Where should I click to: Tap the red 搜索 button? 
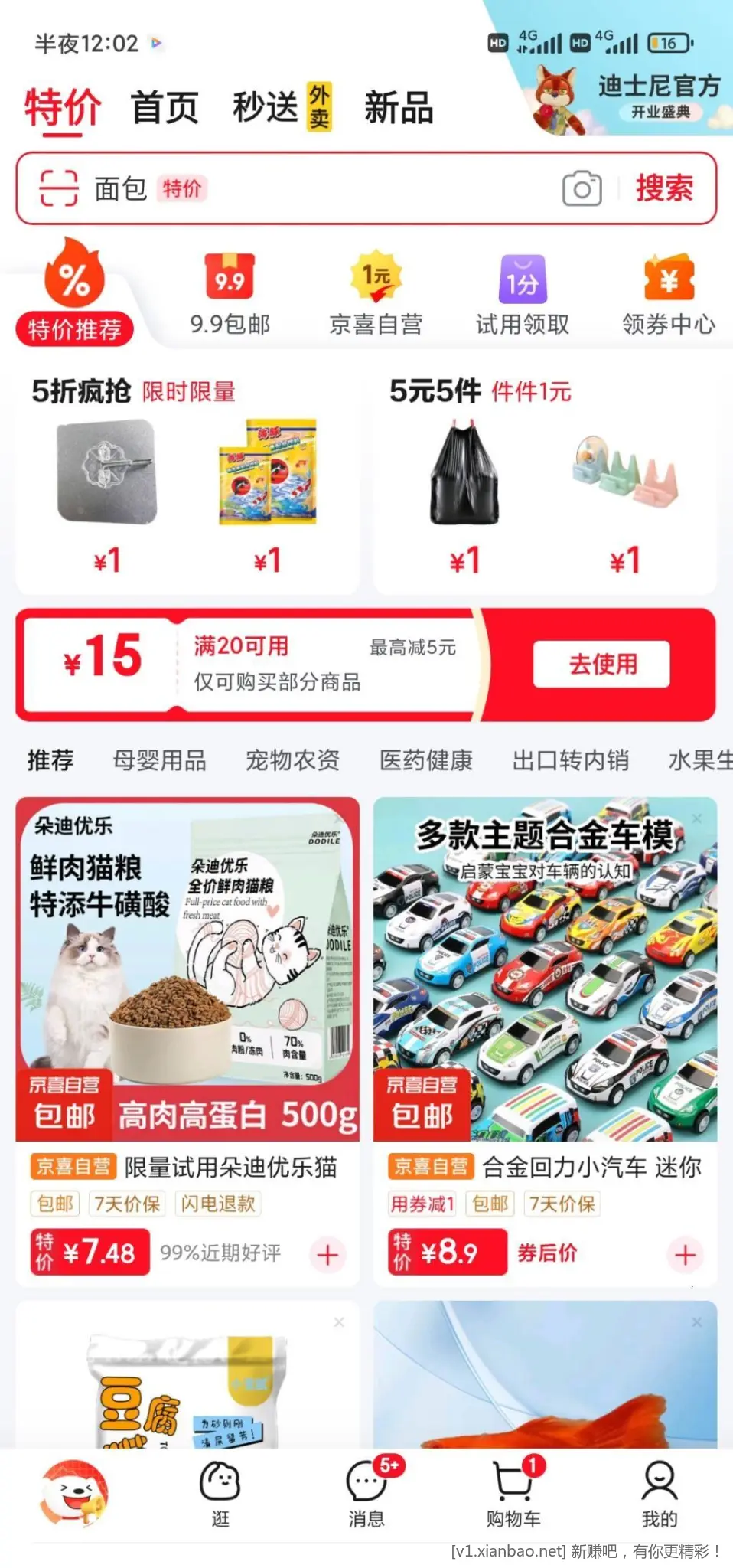[663, 188]
